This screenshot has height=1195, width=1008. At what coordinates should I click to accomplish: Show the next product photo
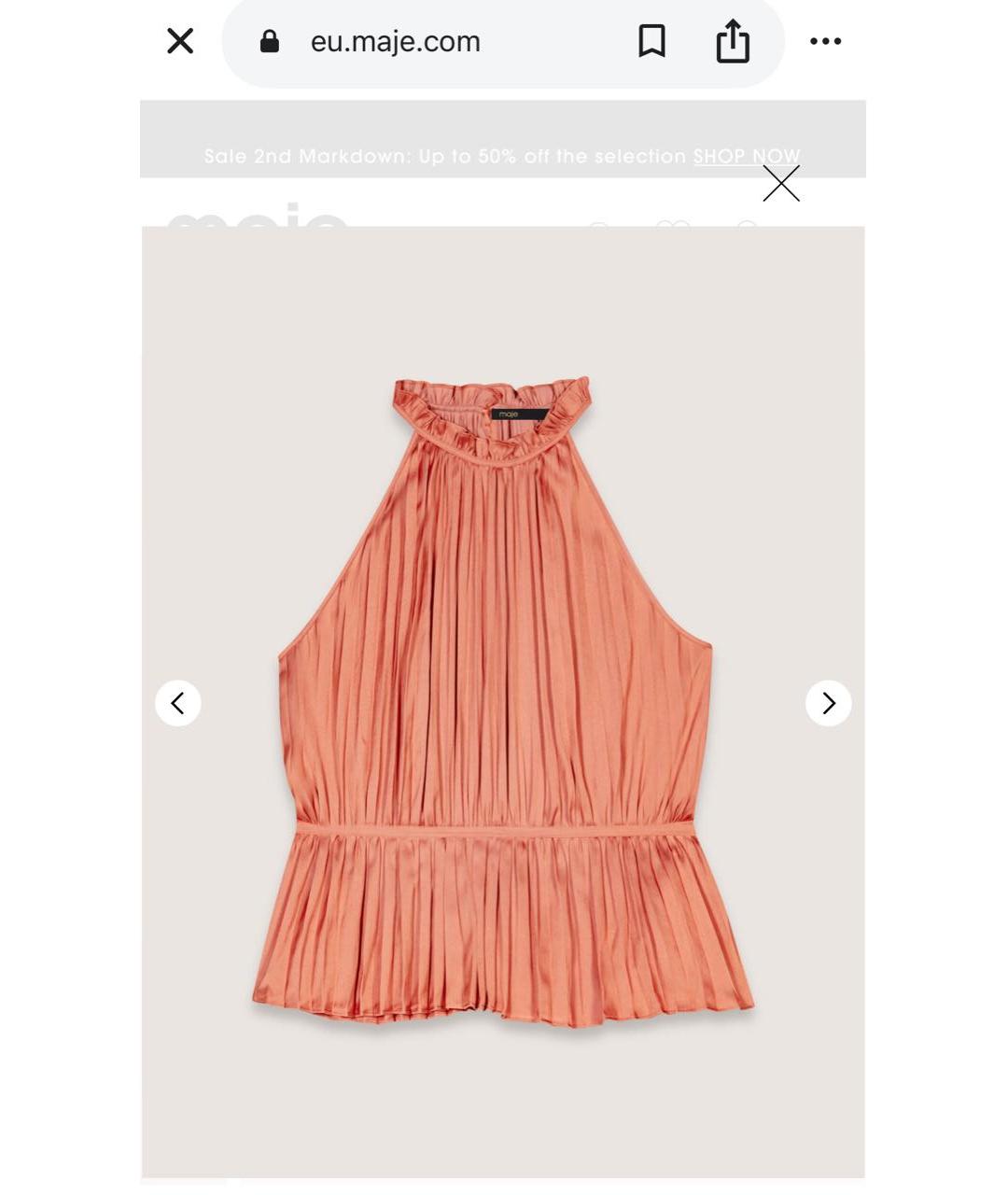pyautogui.click(x=828, y=703)
